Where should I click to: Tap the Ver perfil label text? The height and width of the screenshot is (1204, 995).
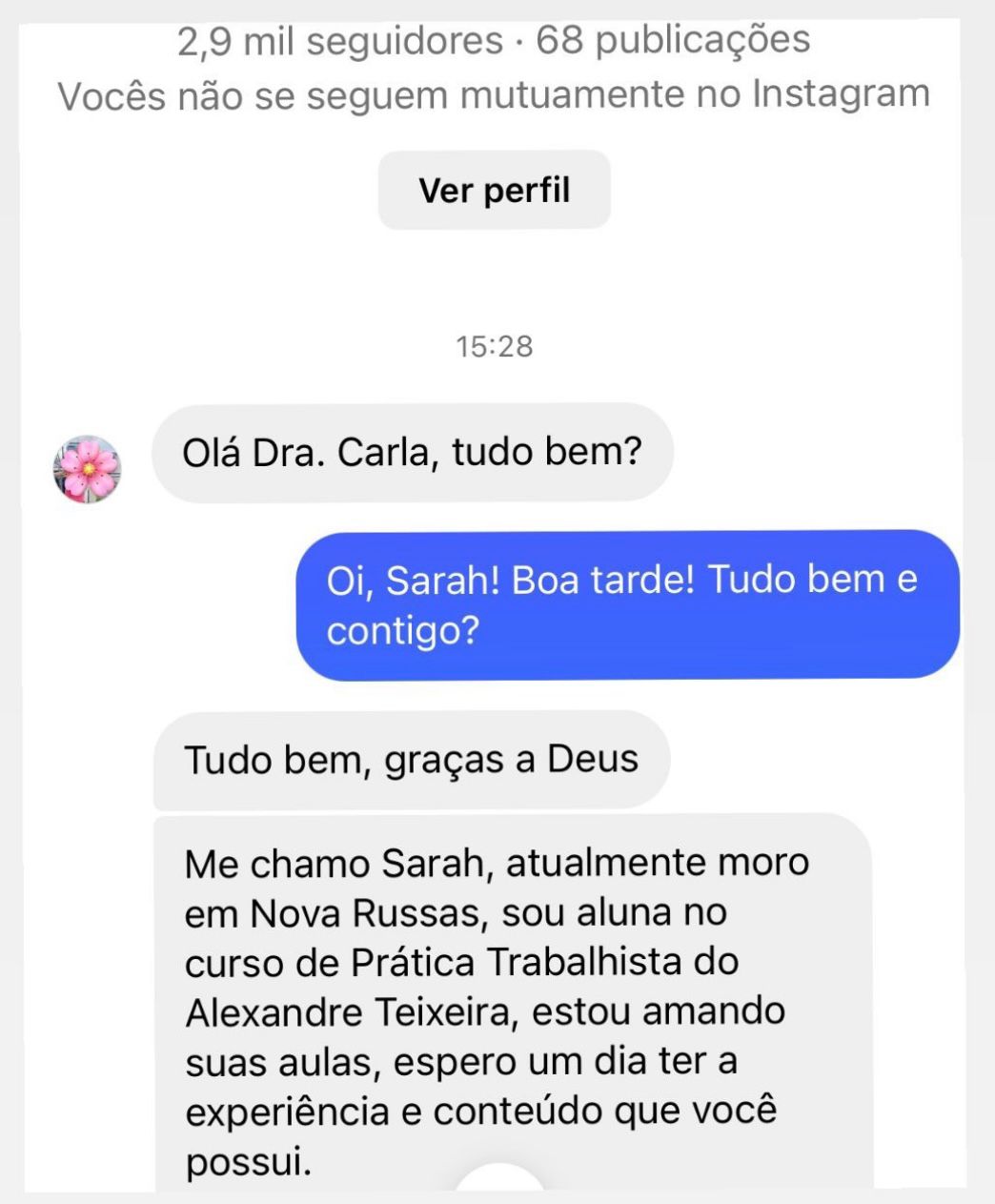(496, 190)
